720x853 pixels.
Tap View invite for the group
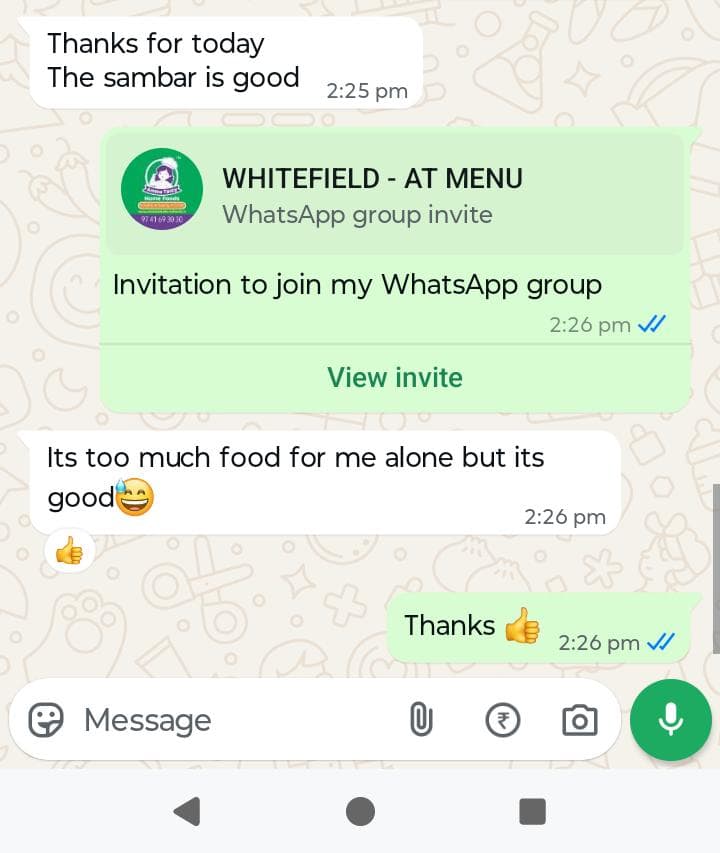click(395, 378)
